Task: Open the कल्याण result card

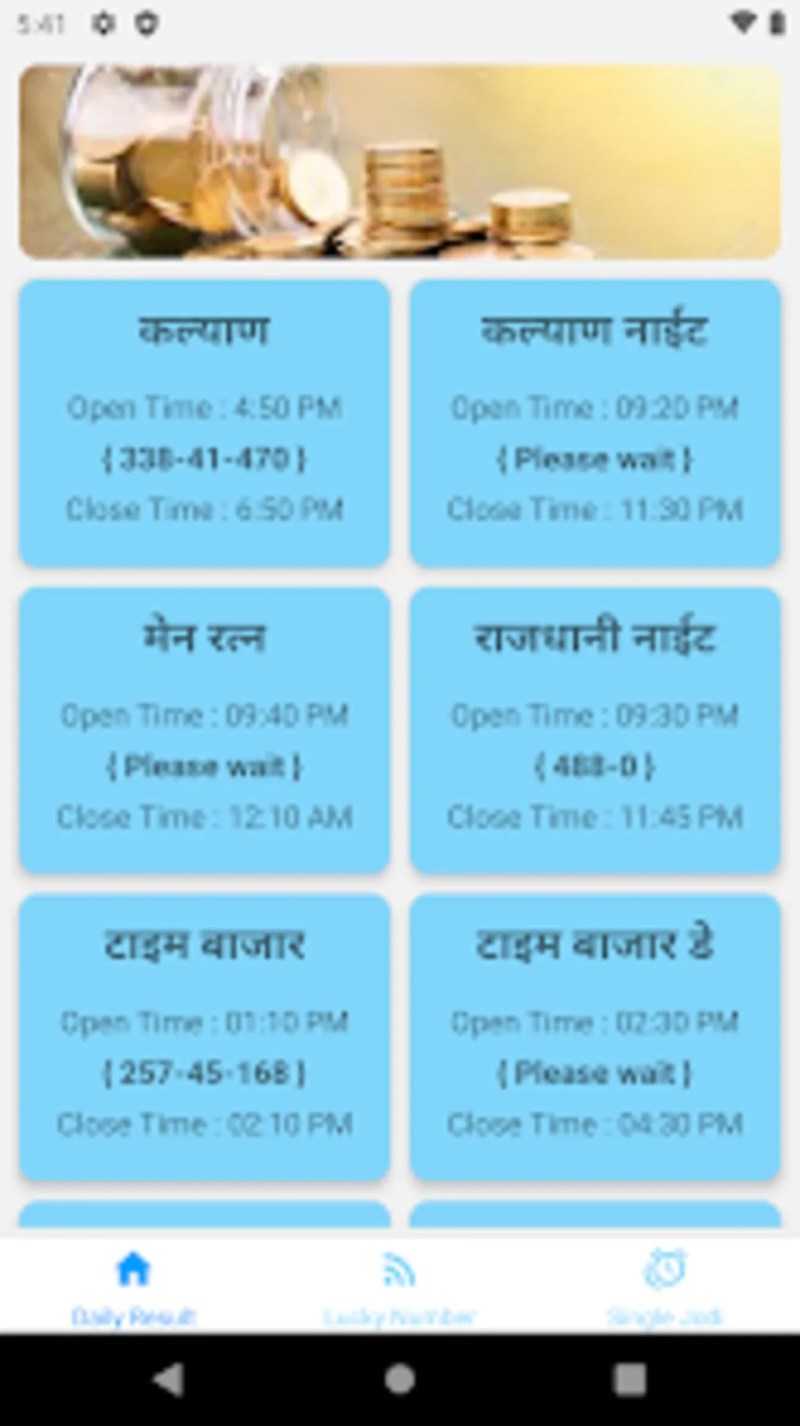Action: point(204,423)
